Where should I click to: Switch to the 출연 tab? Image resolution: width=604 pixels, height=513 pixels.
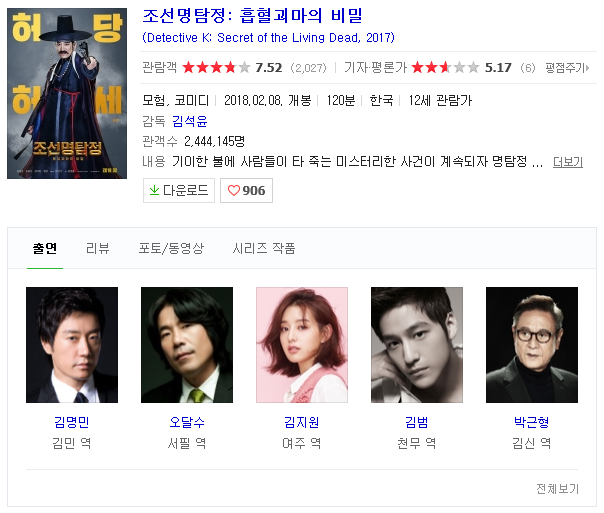pos(45,248)
